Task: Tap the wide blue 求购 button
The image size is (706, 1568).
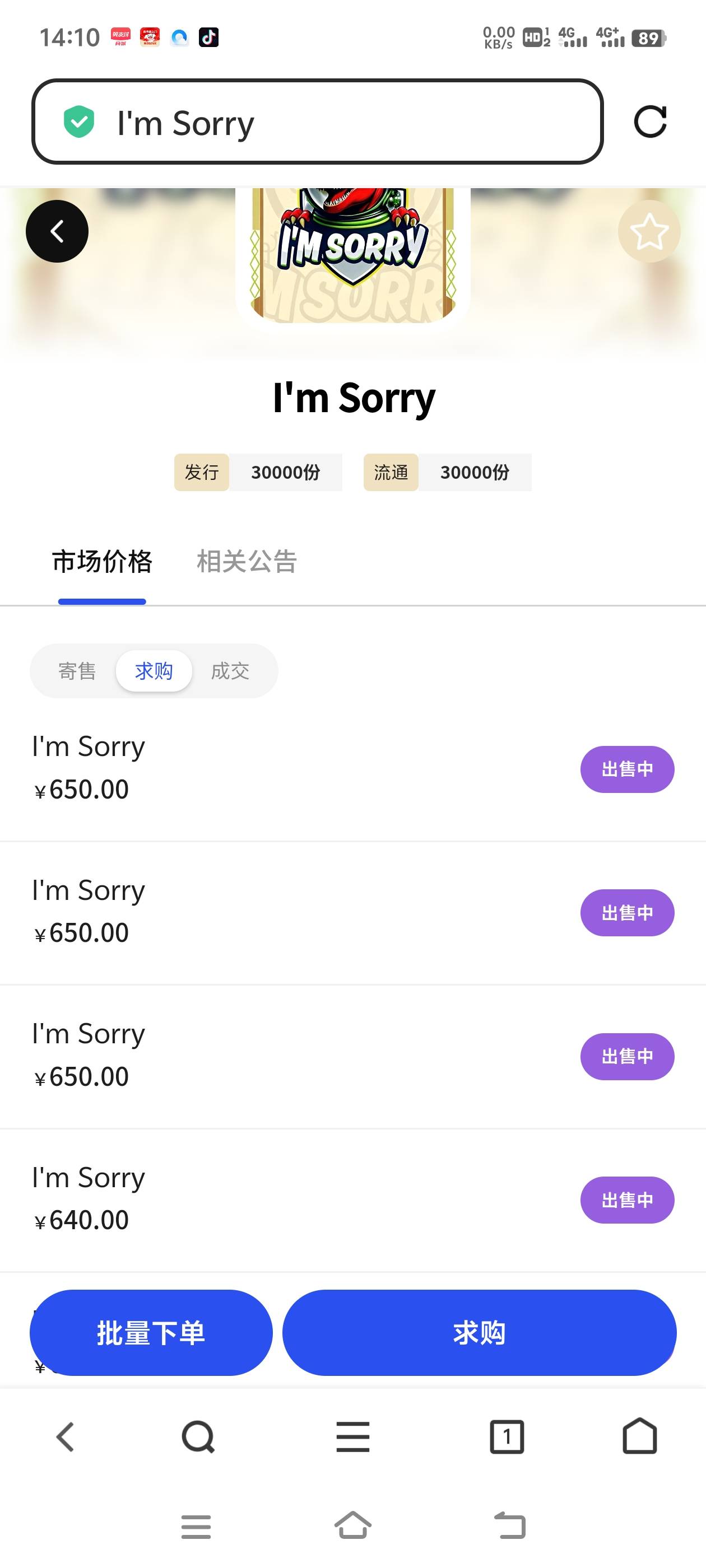Action: (x=480, y=1332)
